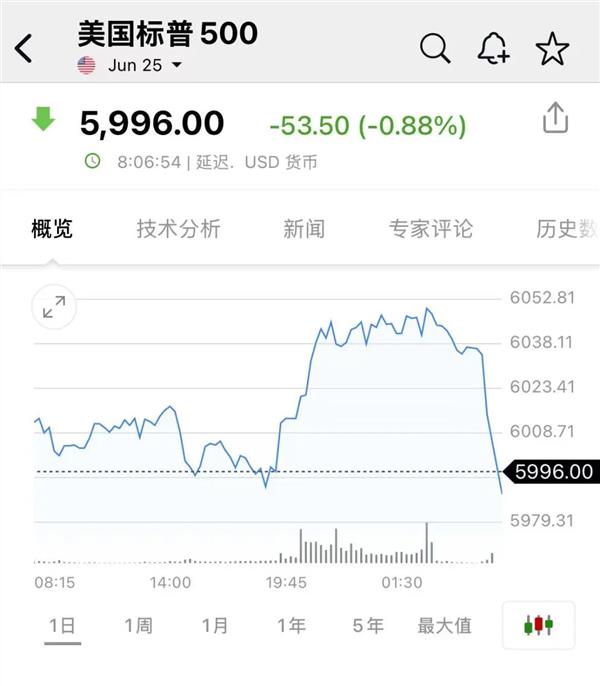Switch to the 技术分析 tab
Viewport: 600px width, 686px height.
coord(178,229)
